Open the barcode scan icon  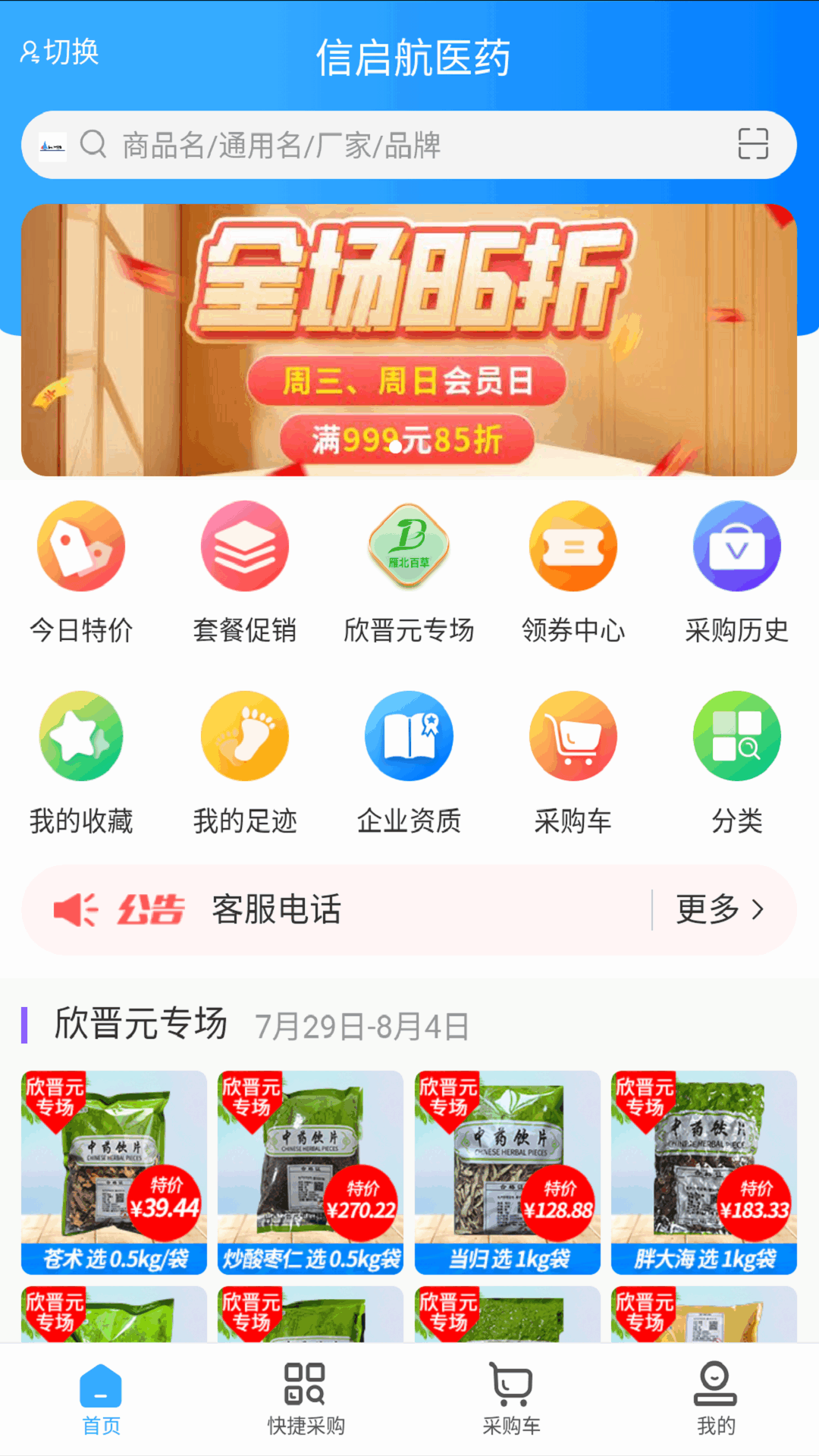(752, 144)
